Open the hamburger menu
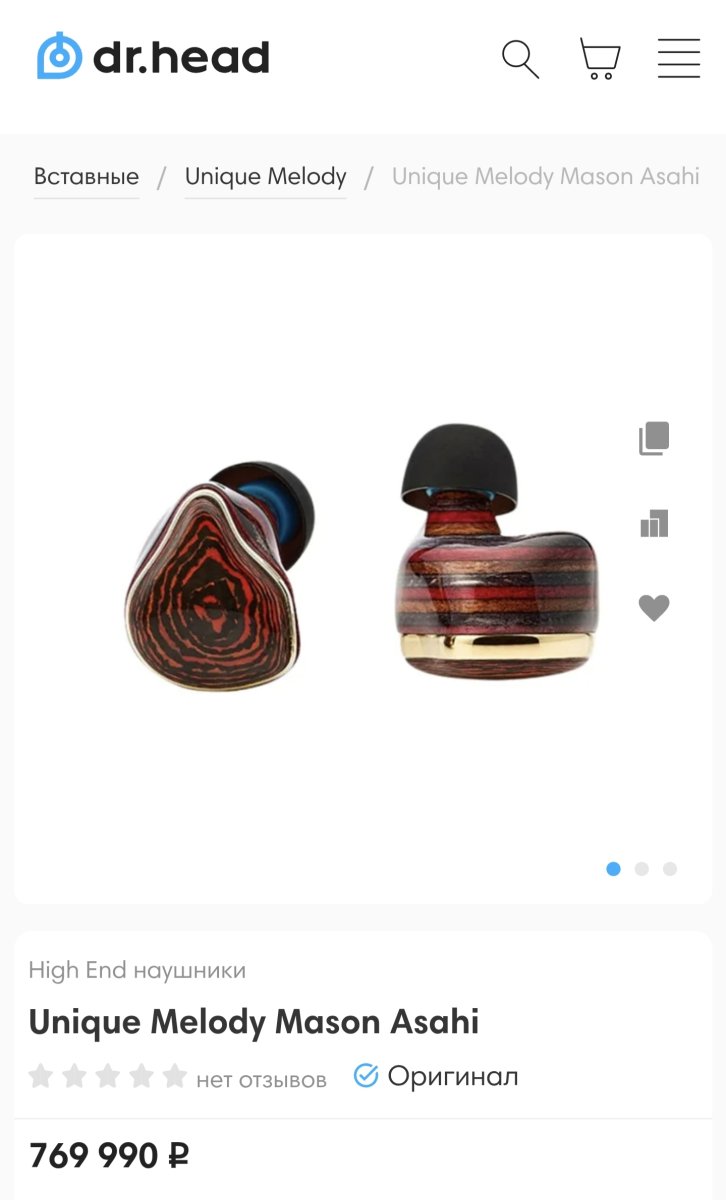Screen dimensions: 726x1200 pyautogui.click(x=678, y=59)
